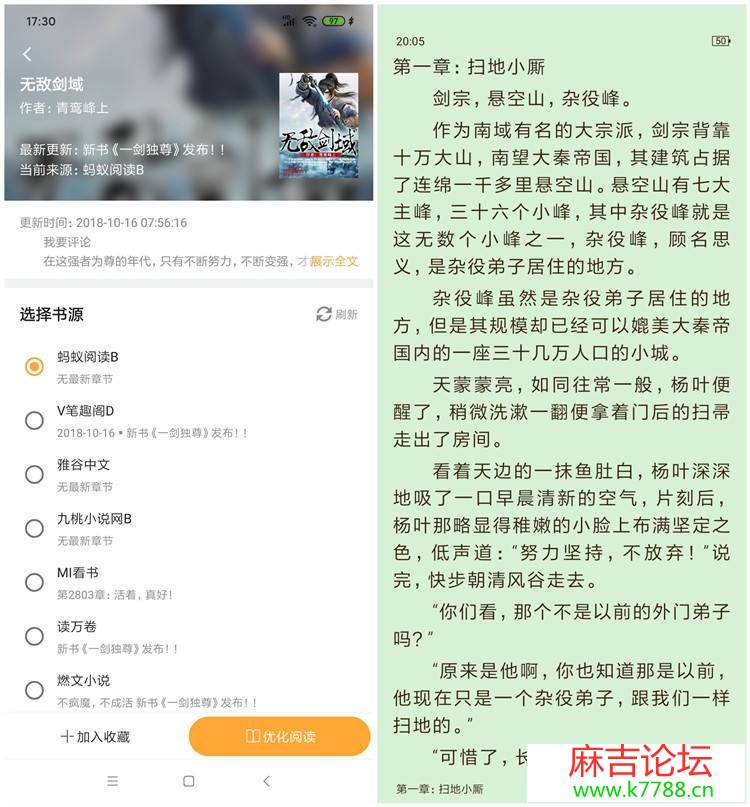Screen dimensions: 750x807
Task: Add the book with 加入收藏
Action: (95, 737)
